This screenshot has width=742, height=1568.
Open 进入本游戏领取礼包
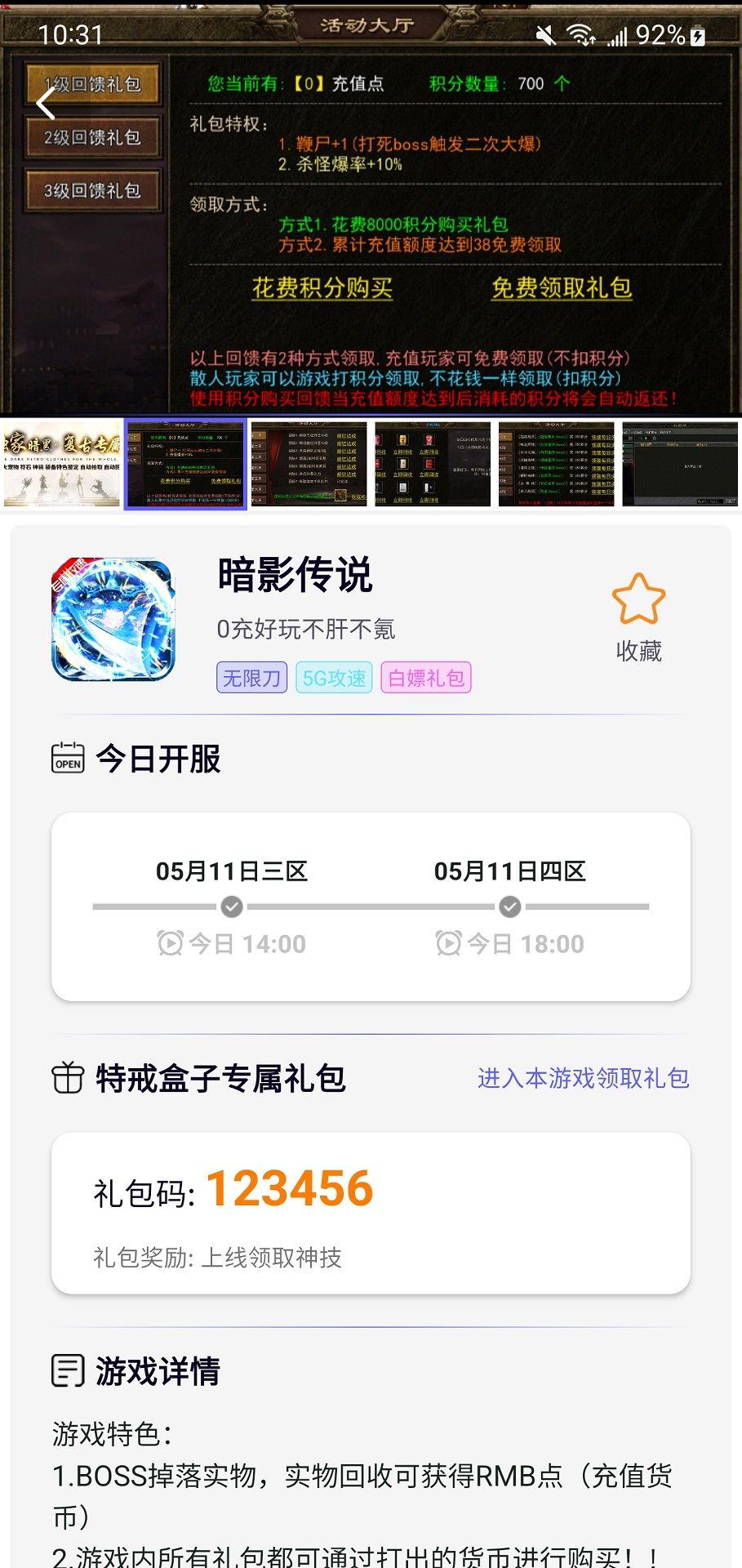coord(583,1080)
